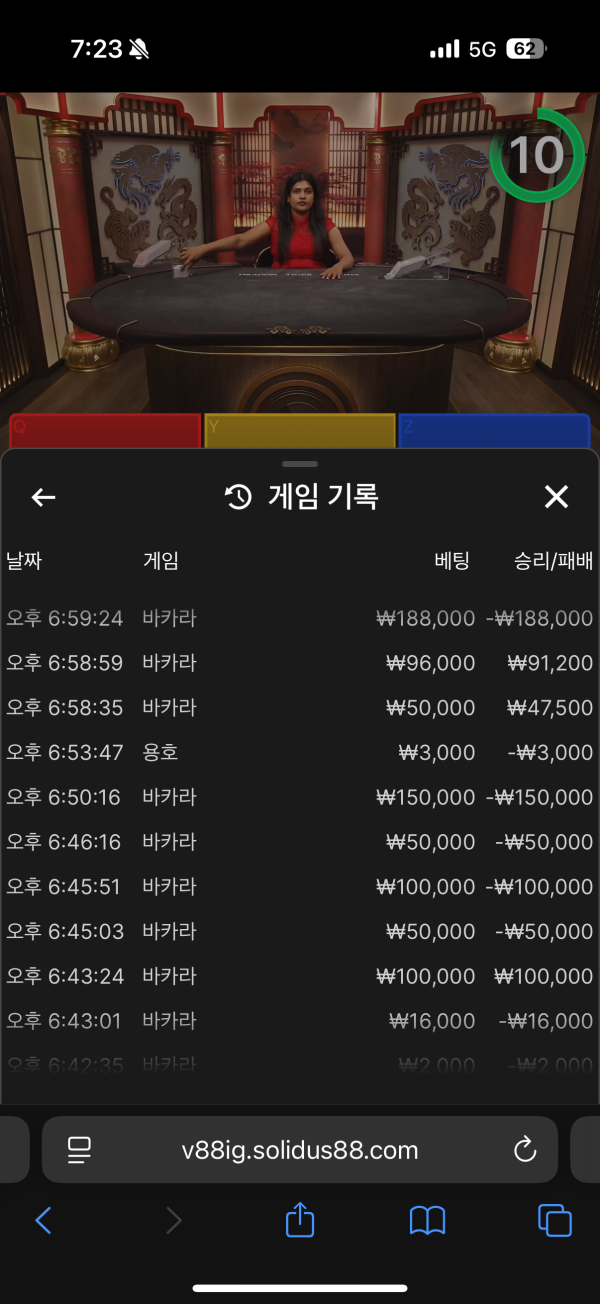Screen dimensions: 600x1304
Task: Select the 6:46:16 baccarat record
Action: pos(300,842)
